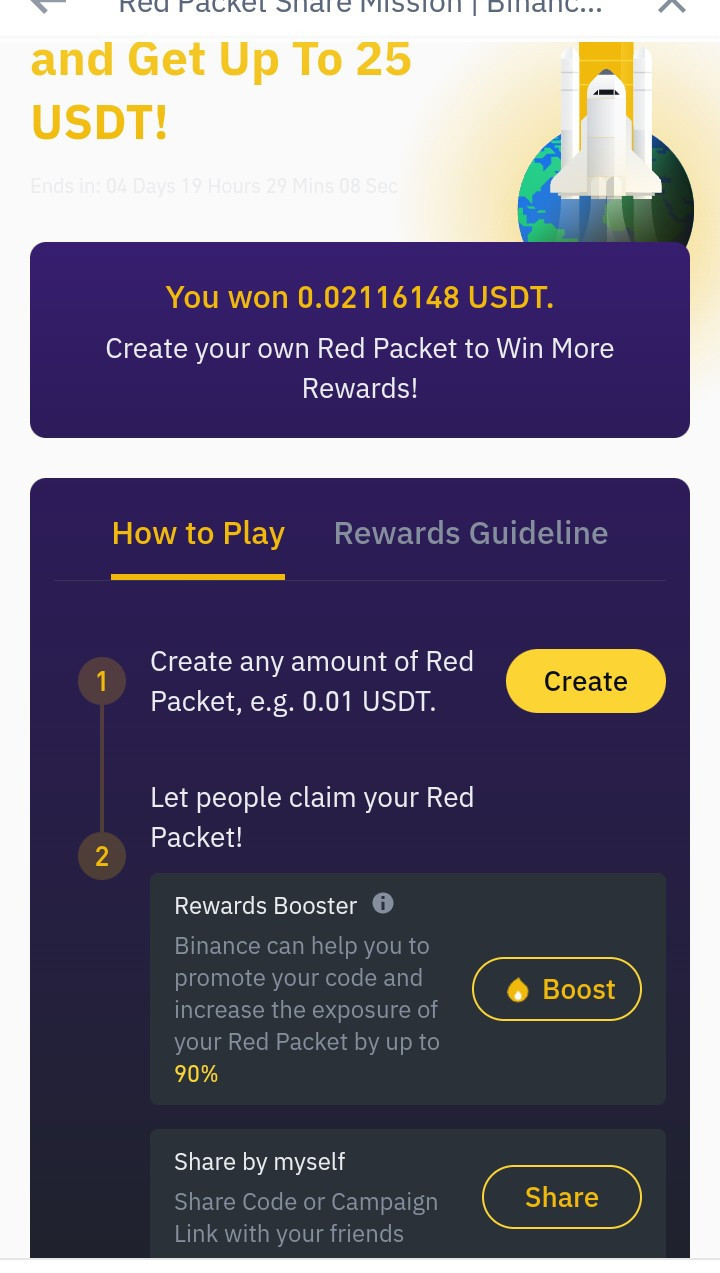The height and width of the screenshot is (1273, 720).
Task: Go back using the top arrow
Action: (47, 5)
